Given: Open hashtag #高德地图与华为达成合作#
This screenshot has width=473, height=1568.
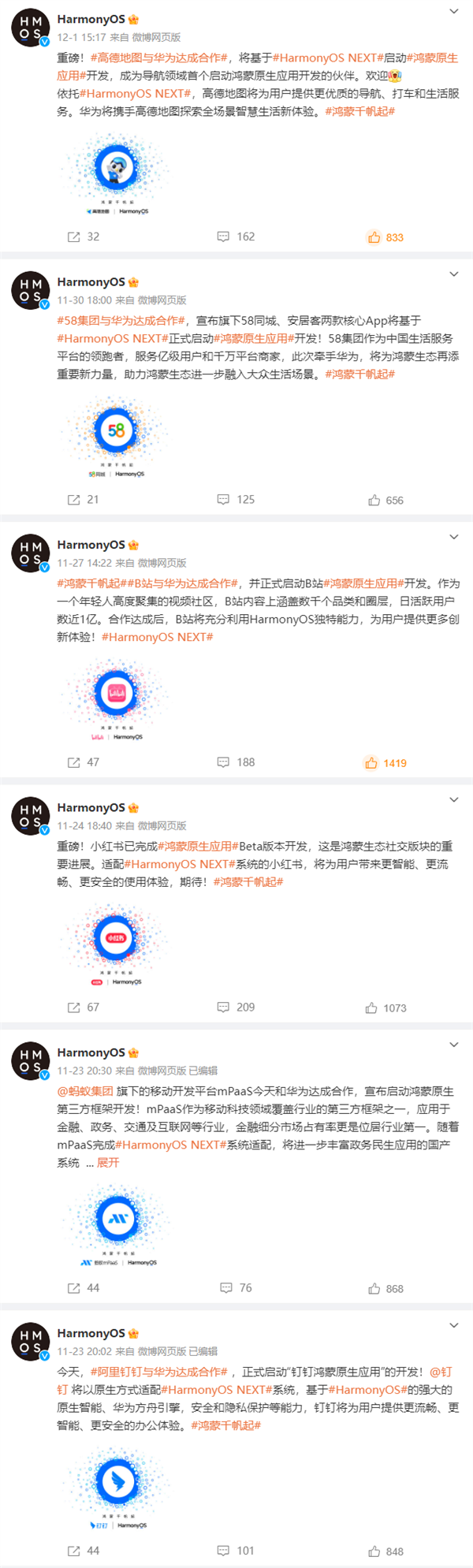Looking at the screenshot, I should [159, 58].
